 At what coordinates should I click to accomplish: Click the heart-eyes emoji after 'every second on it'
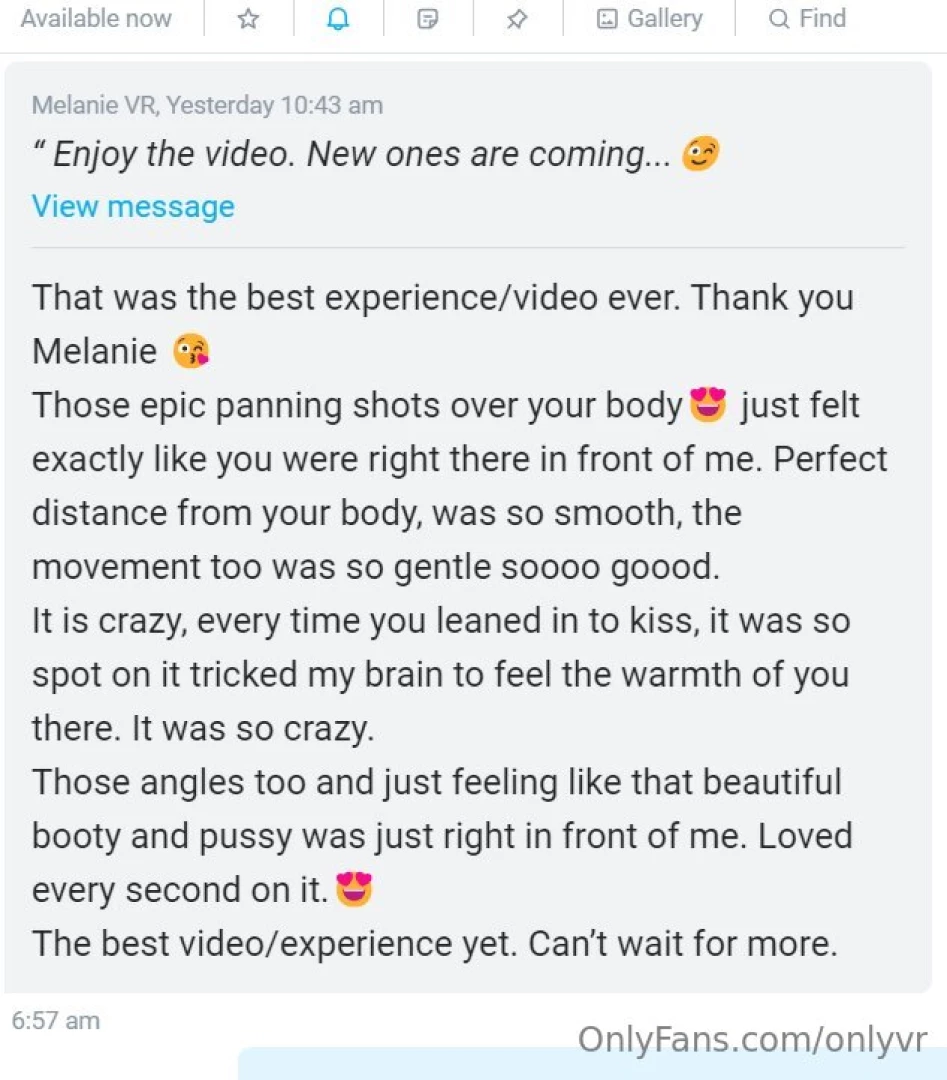click(x=356, y=888)
